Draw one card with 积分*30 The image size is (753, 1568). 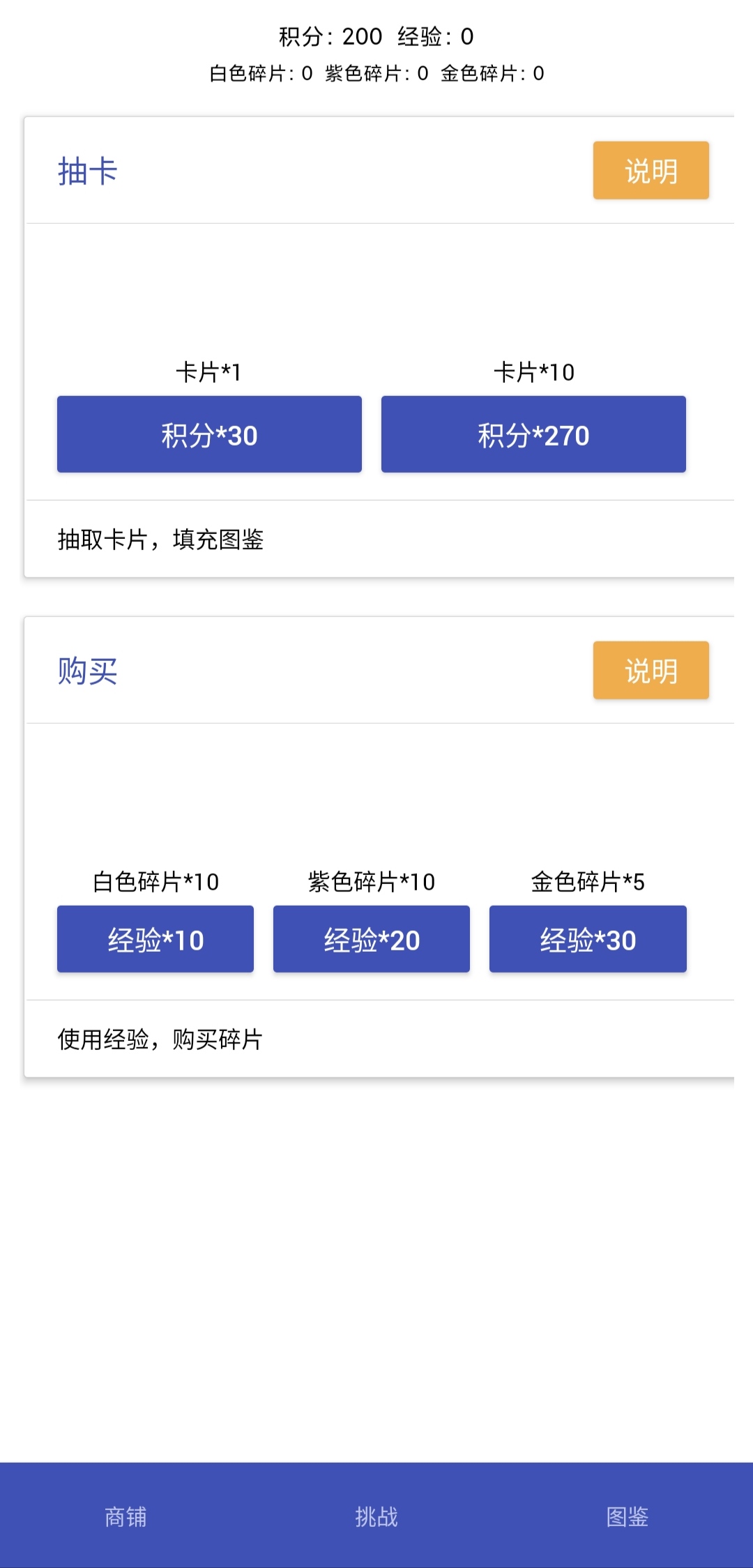[x=209, y=434]
